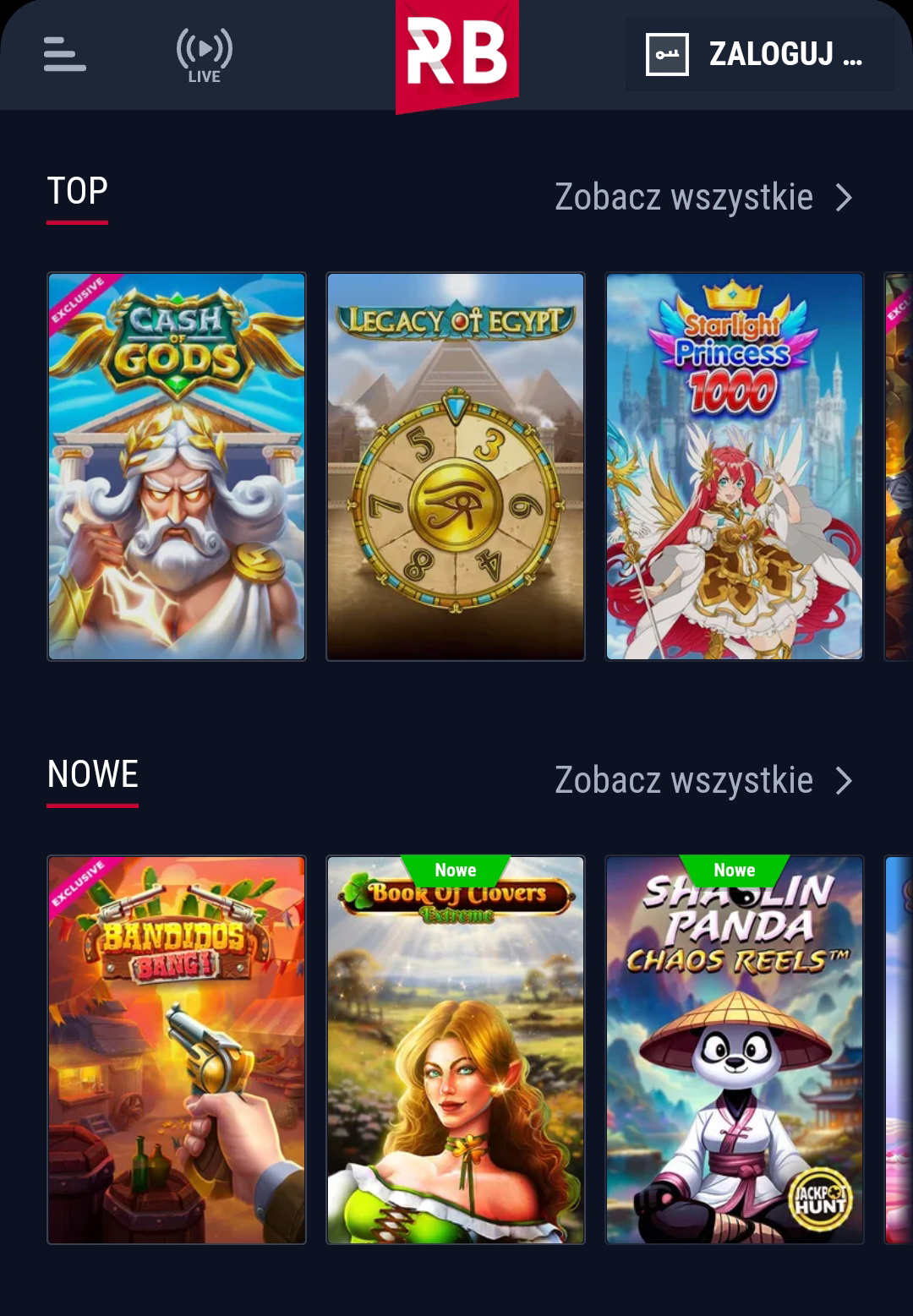913x1316 pixels.
Task: Tap the Zaloguj login button
Action: [758, 54]
